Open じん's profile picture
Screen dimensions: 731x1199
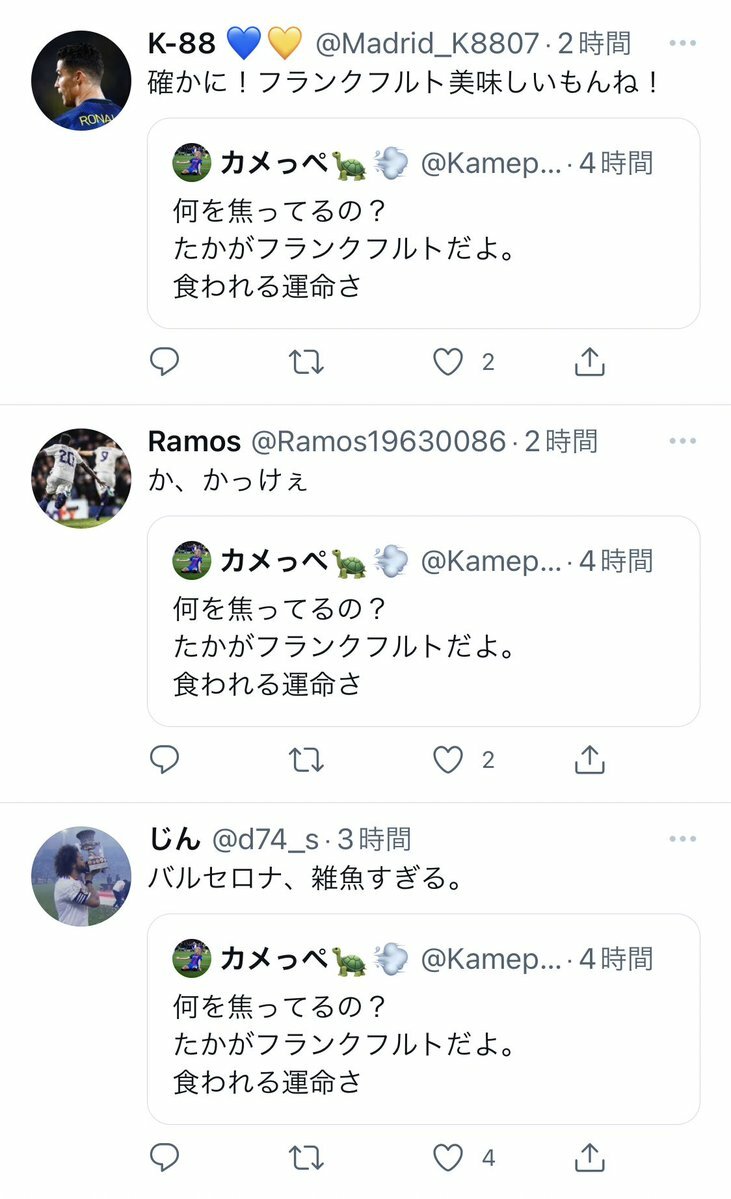tap(81, 876)
